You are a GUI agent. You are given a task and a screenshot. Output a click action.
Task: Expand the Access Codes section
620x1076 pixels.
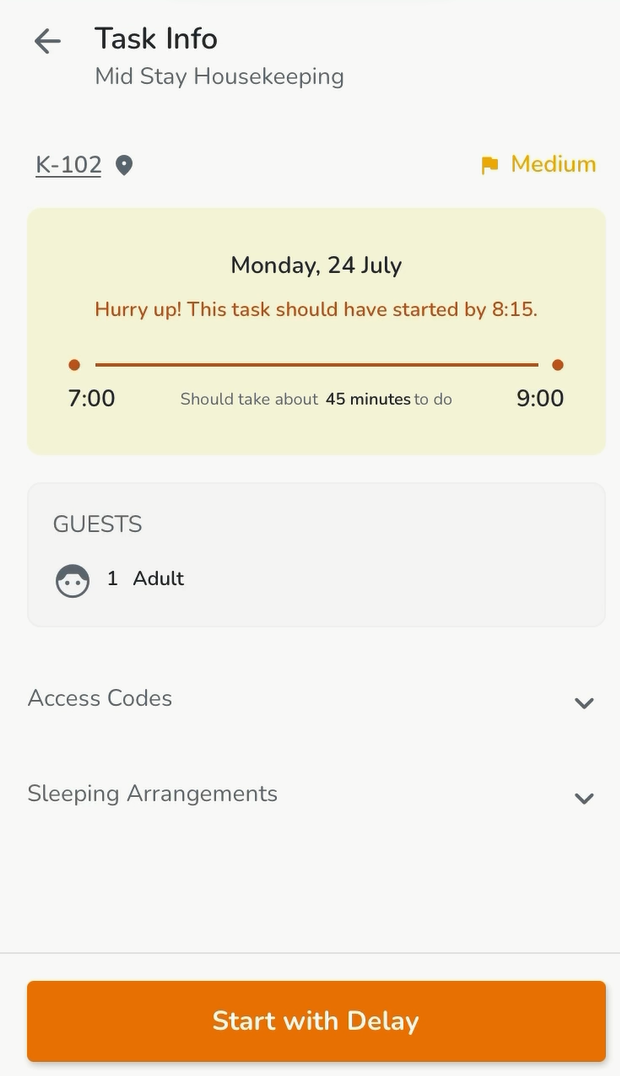pyautogui.click(x=584, y=702)
